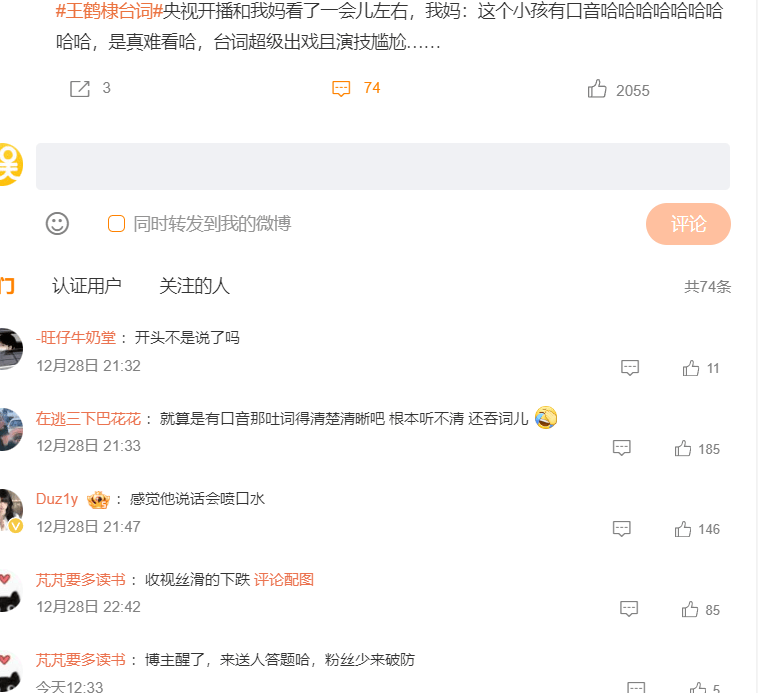Viewport: 758px width, 693px height.
Task: Like Duz1y's comment with 146 likes
Action: click(684, 529)
